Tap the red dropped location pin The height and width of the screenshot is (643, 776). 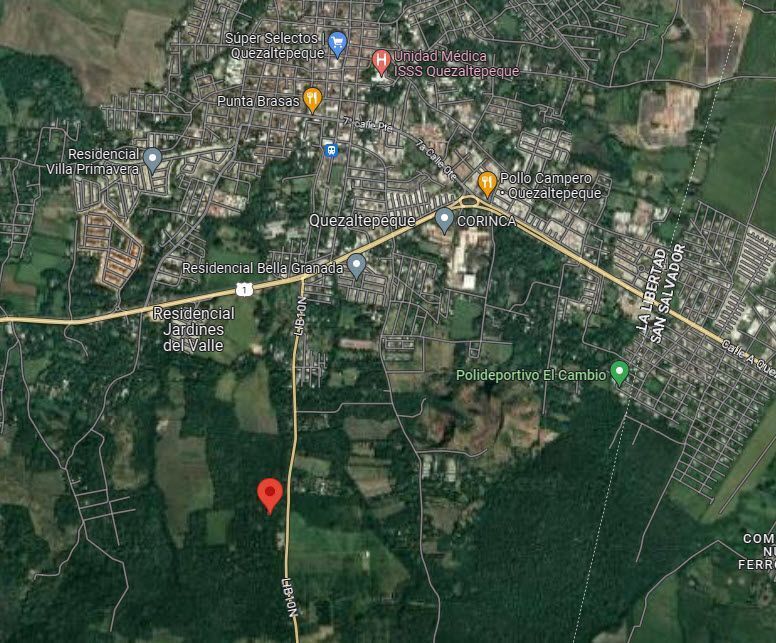pos(269,494)
